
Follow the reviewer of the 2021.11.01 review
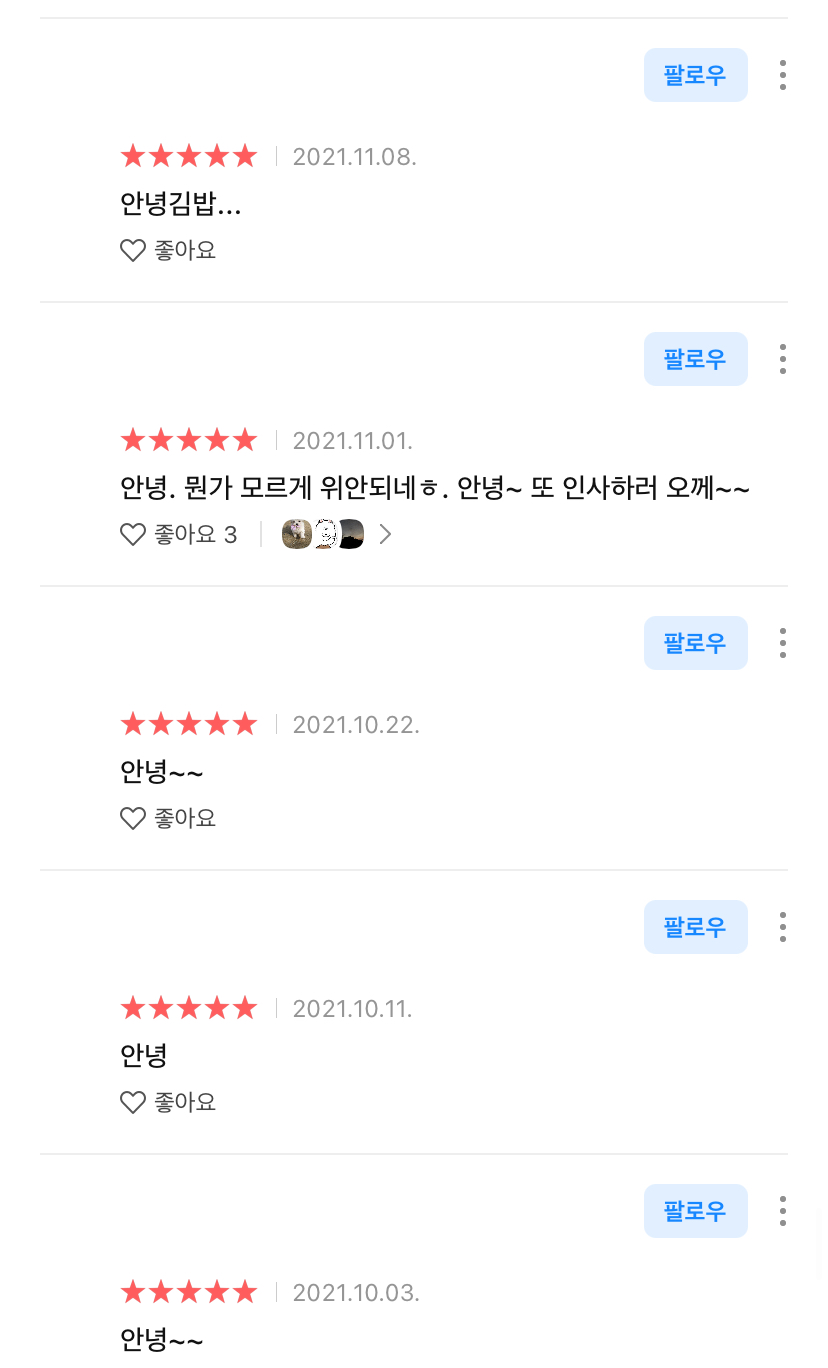tap(695, 359)
